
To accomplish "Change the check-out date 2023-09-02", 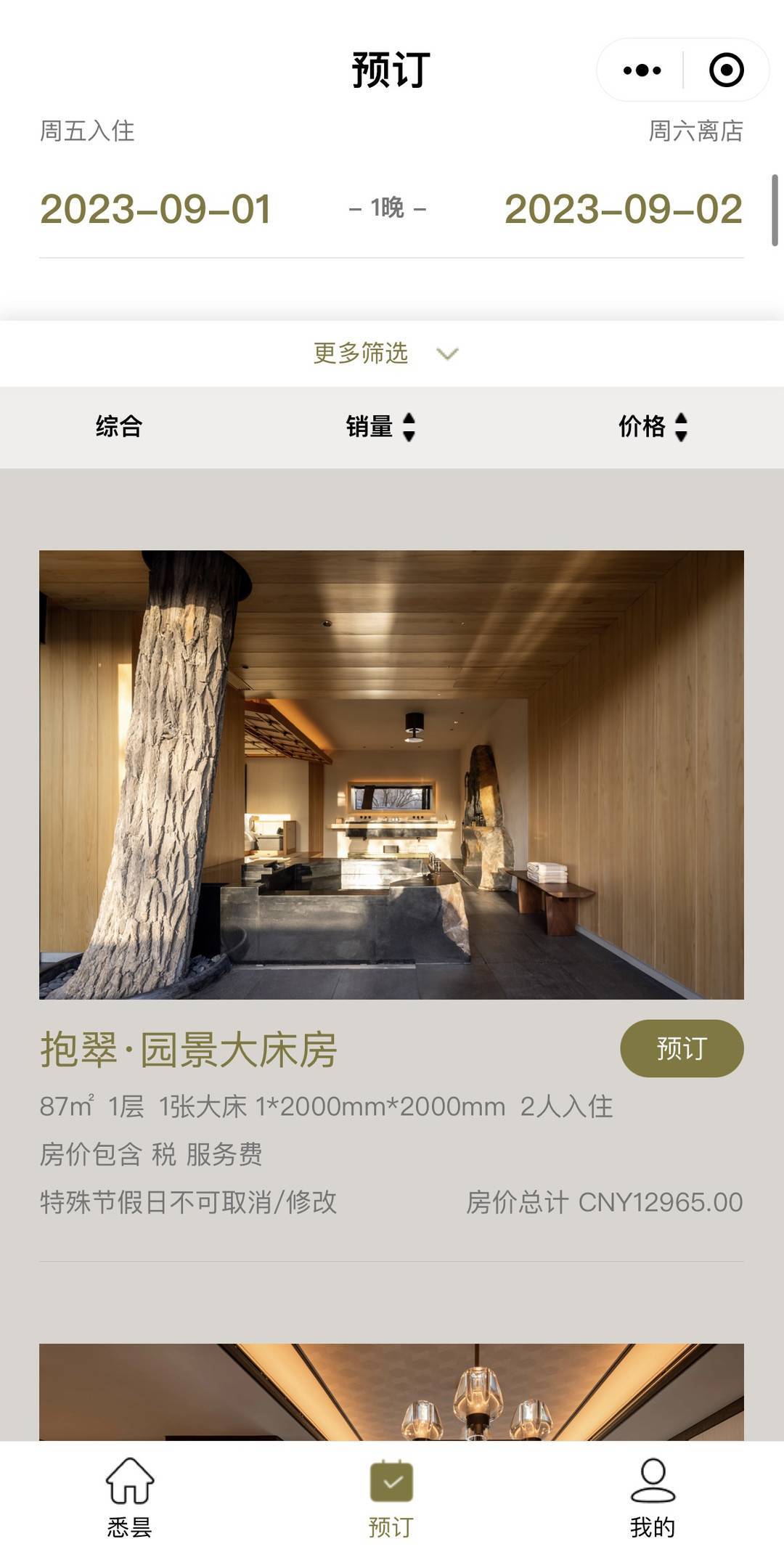I will [x=623, y=210].
